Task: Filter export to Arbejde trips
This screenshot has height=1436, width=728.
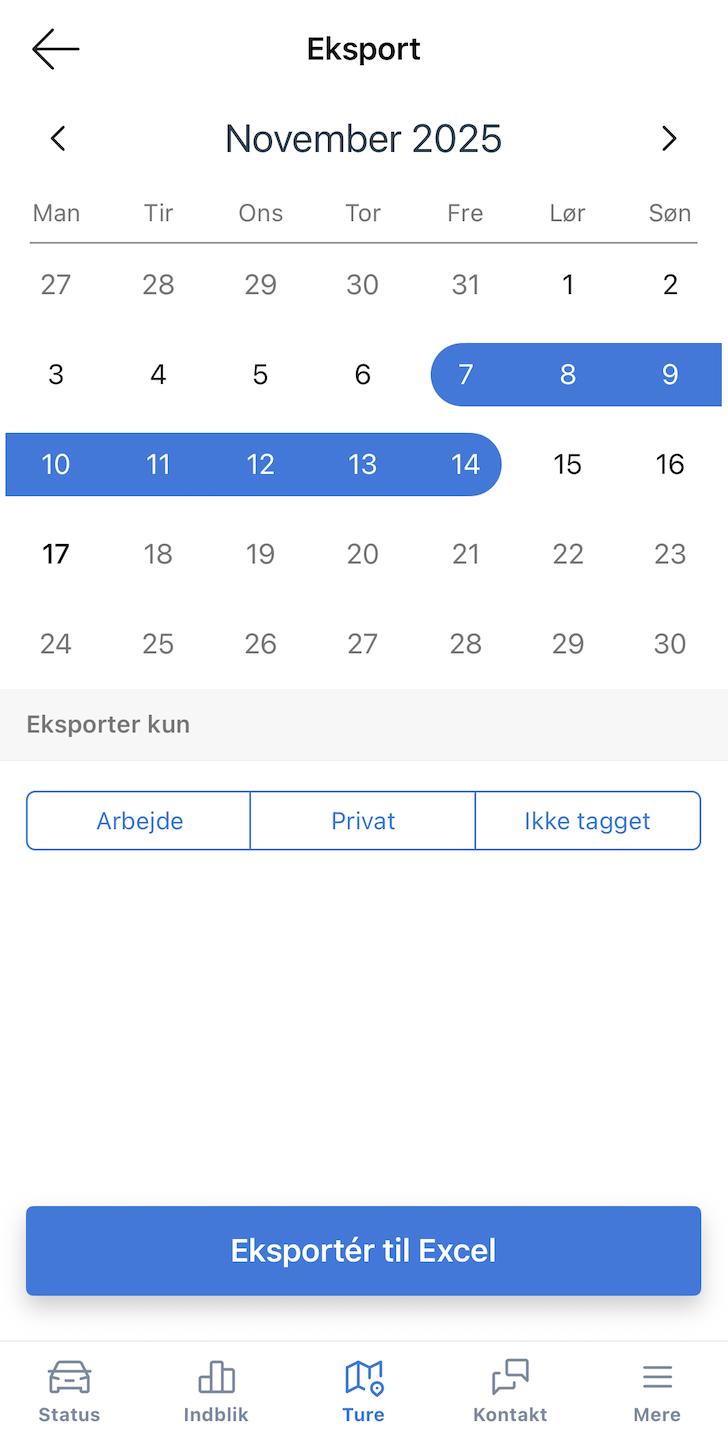Action: [x=139, y=821]
